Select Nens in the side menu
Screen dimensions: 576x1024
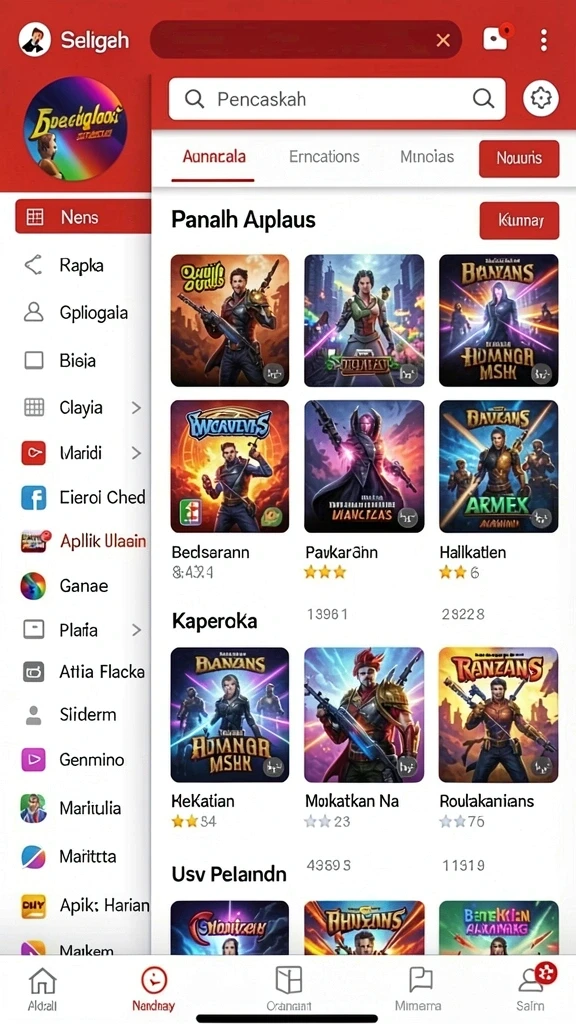coord(83,217)
